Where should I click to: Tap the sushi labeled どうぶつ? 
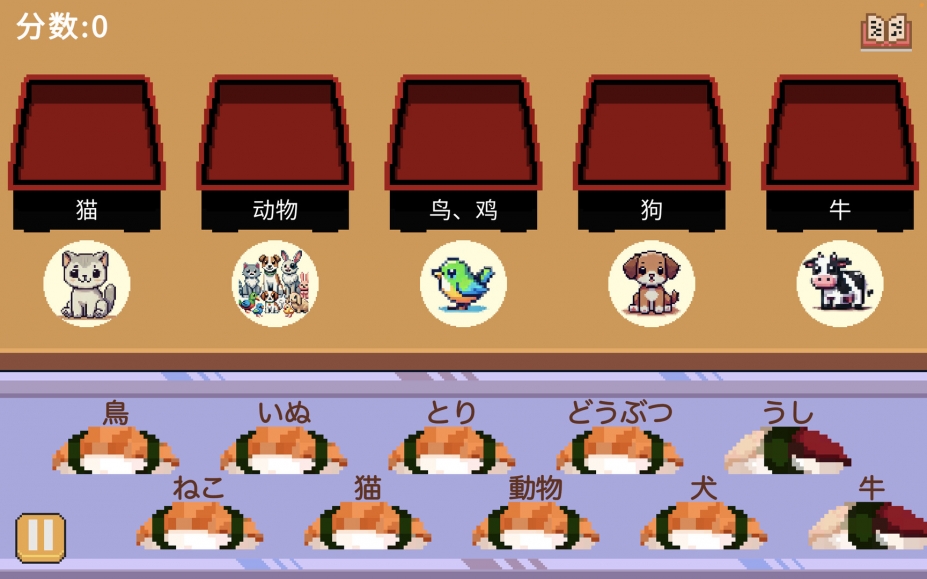point(620,448)
